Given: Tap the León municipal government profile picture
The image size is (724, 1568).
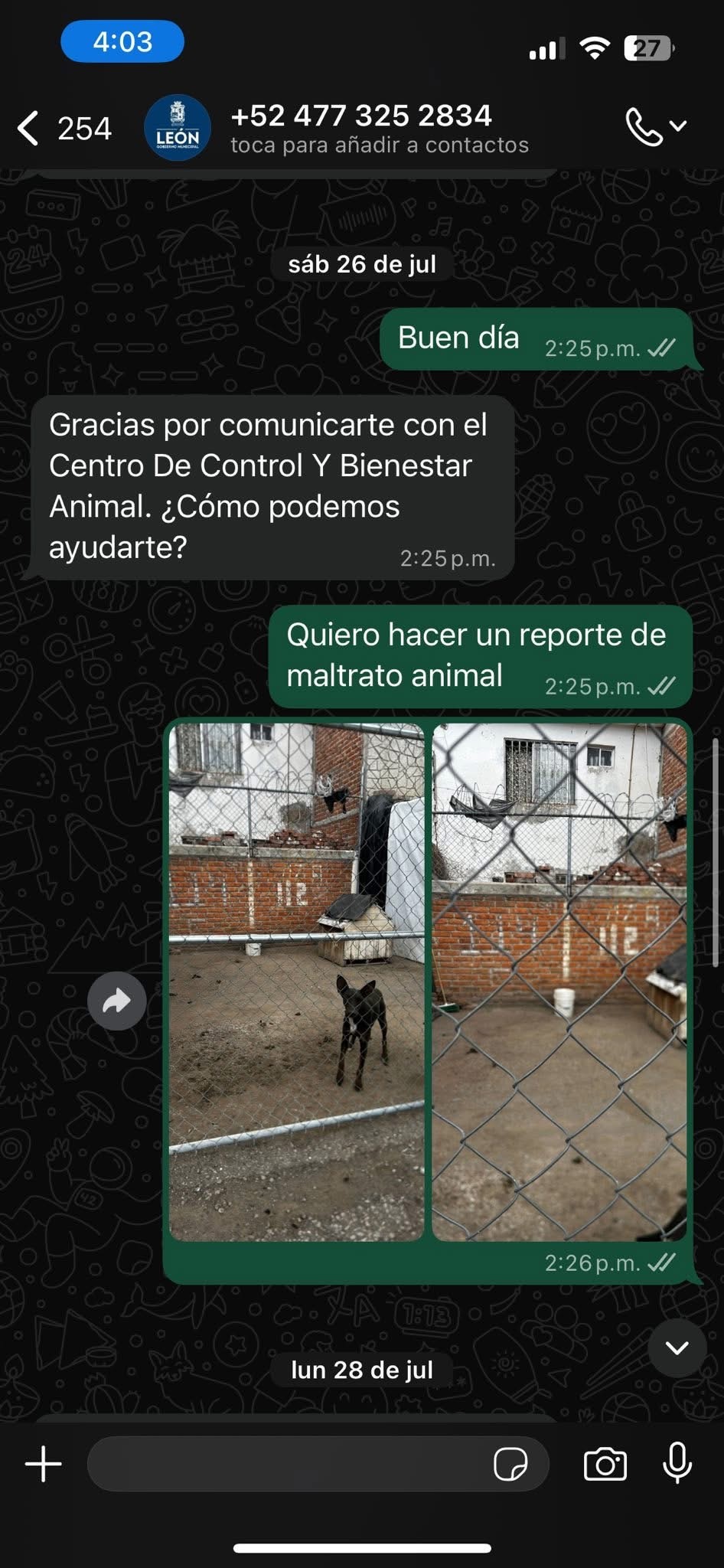Looking at the screenshot, I should click(x=178, y=128).
